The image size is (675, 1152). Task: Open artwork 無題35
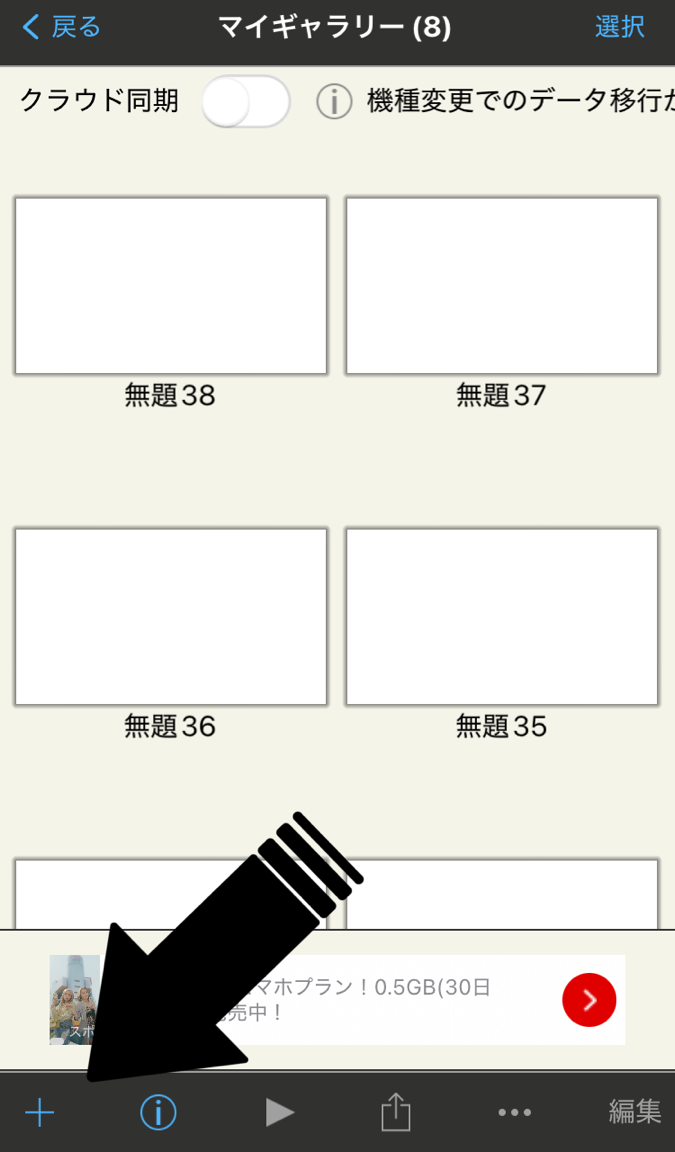click(502, 617)
